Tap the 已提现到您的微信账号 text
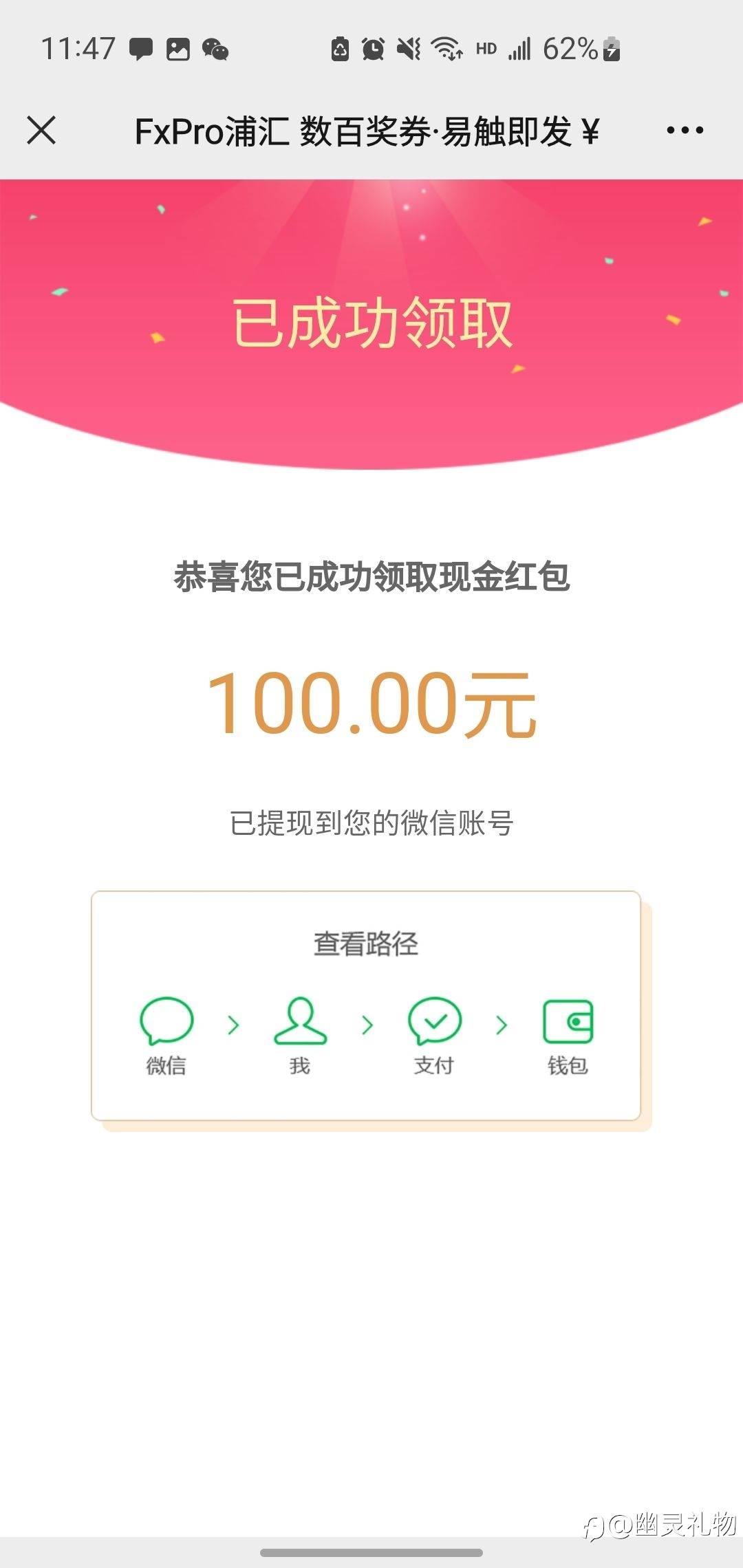 pyautogui.click(x=371, y=822)
